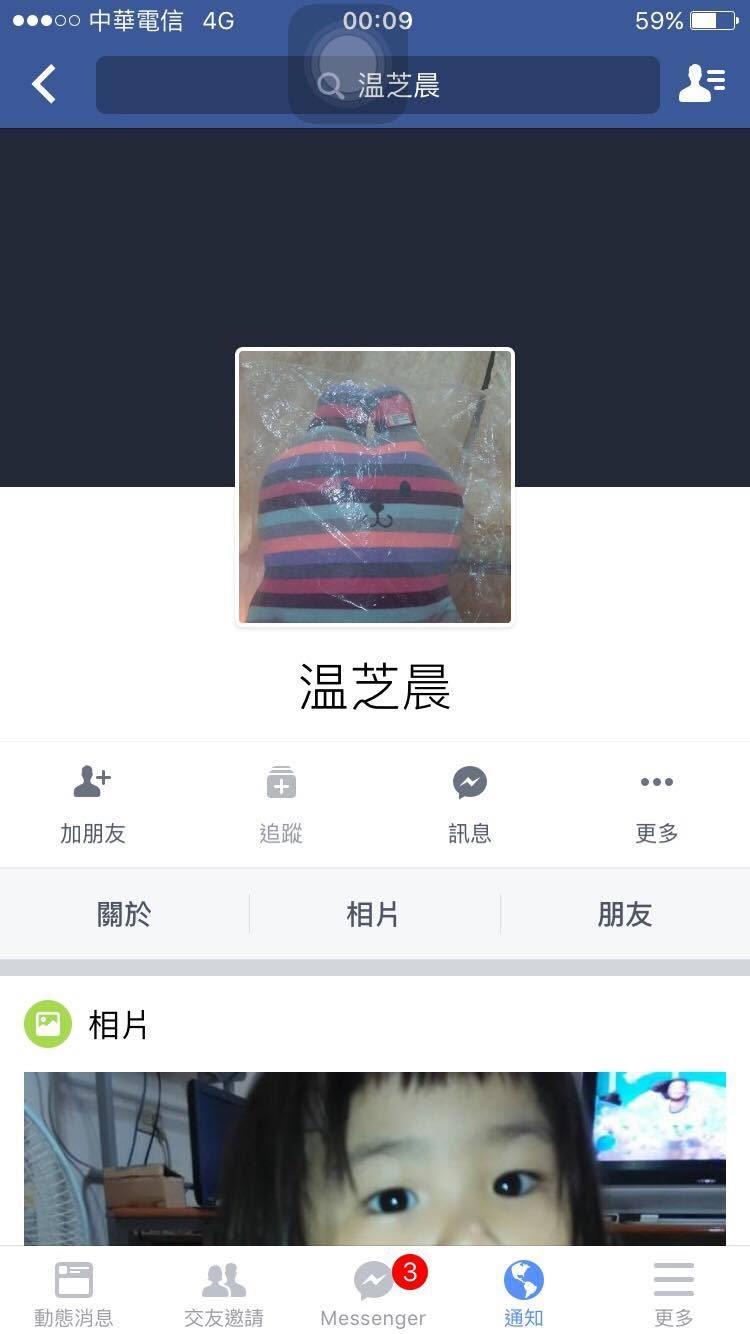This screenshot has height=1334, width=750.
Task: Add 温芝晨 as a friend (加朋友)
Action: pyautogui.click(x=93, y=803)
